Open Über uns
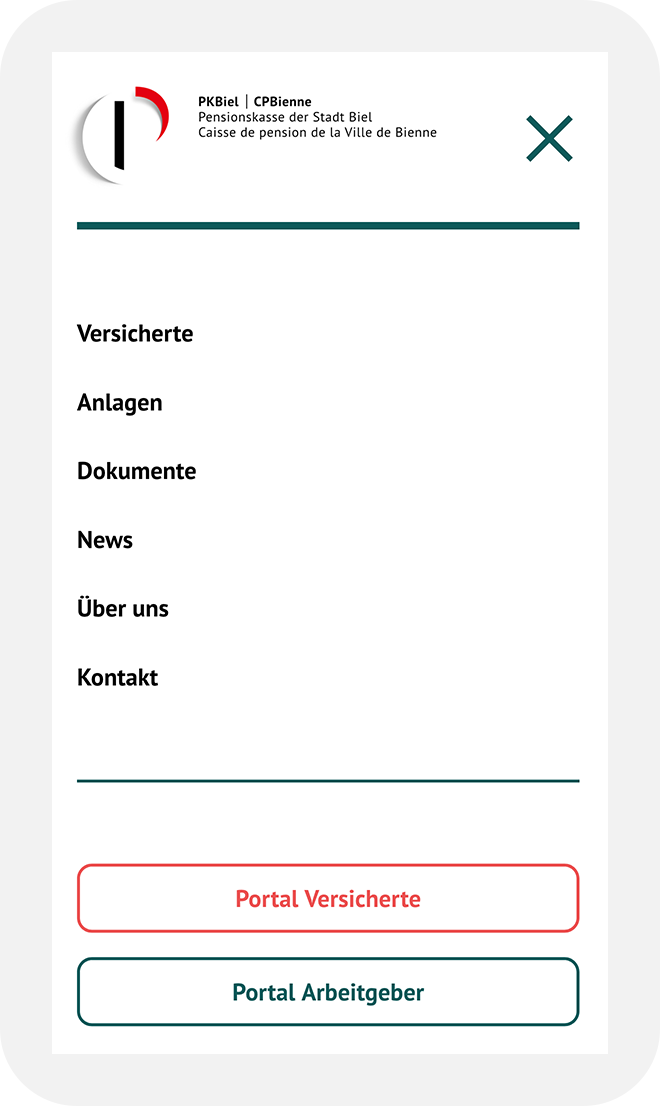 [x=123, y=609]
